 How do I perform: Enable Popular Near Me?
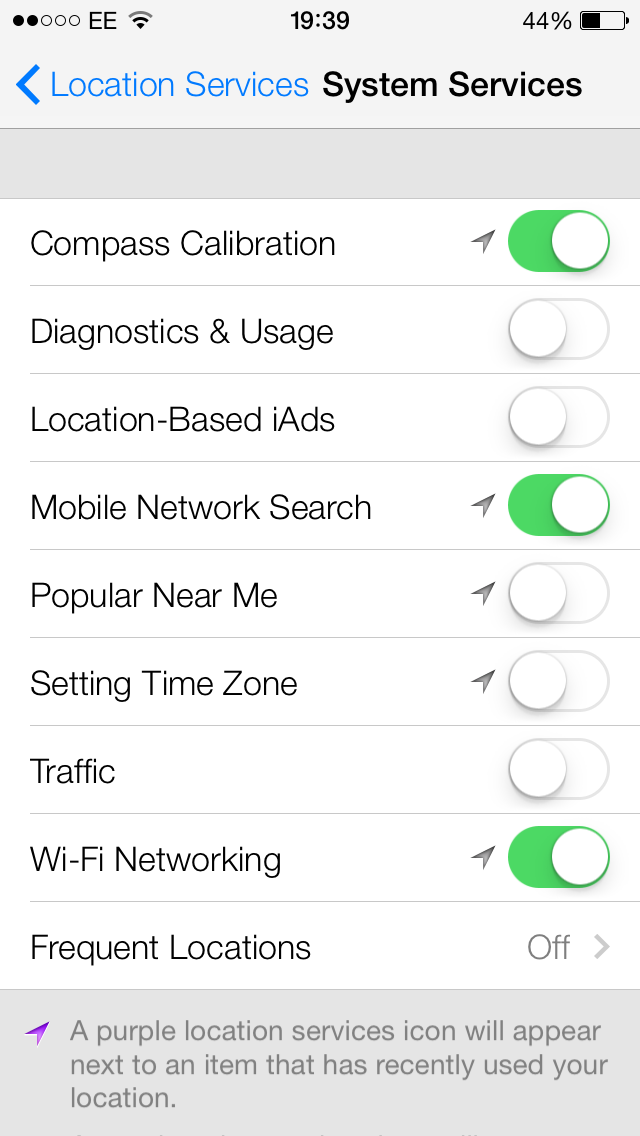click(559, 593)
